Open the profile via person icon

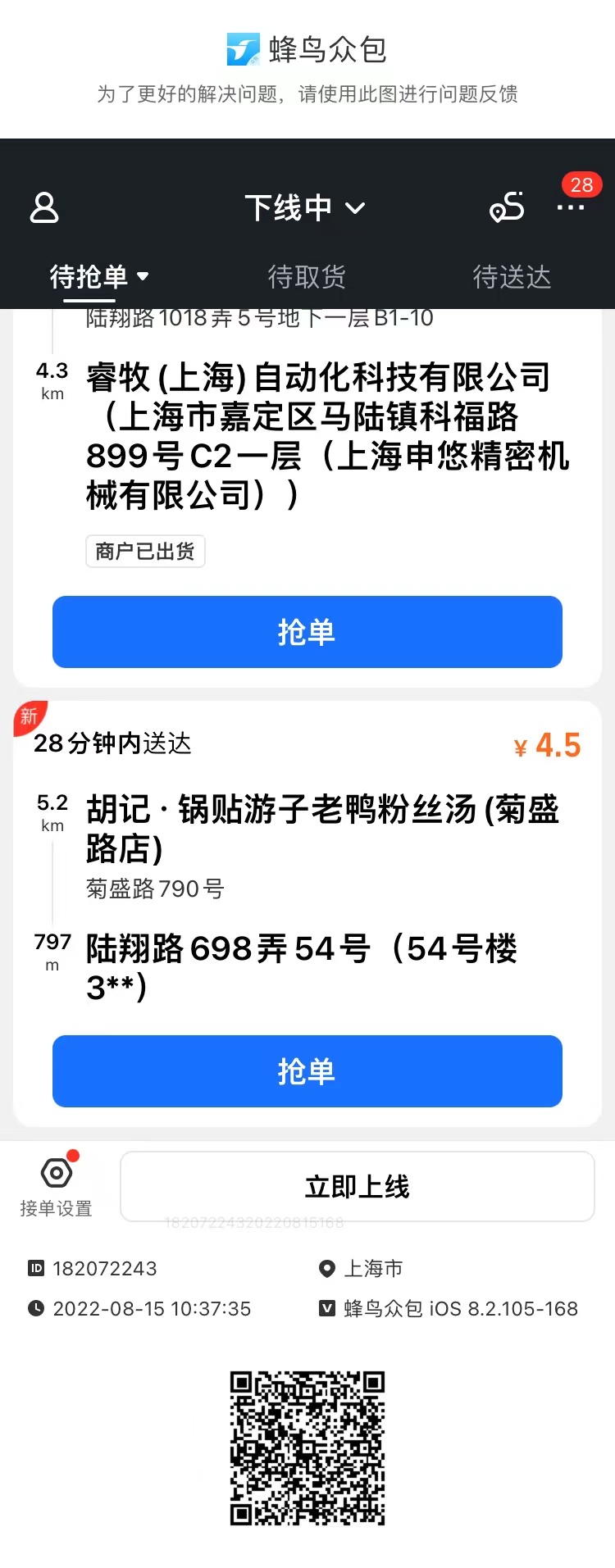pyautogui.click(x=45, y=209)
